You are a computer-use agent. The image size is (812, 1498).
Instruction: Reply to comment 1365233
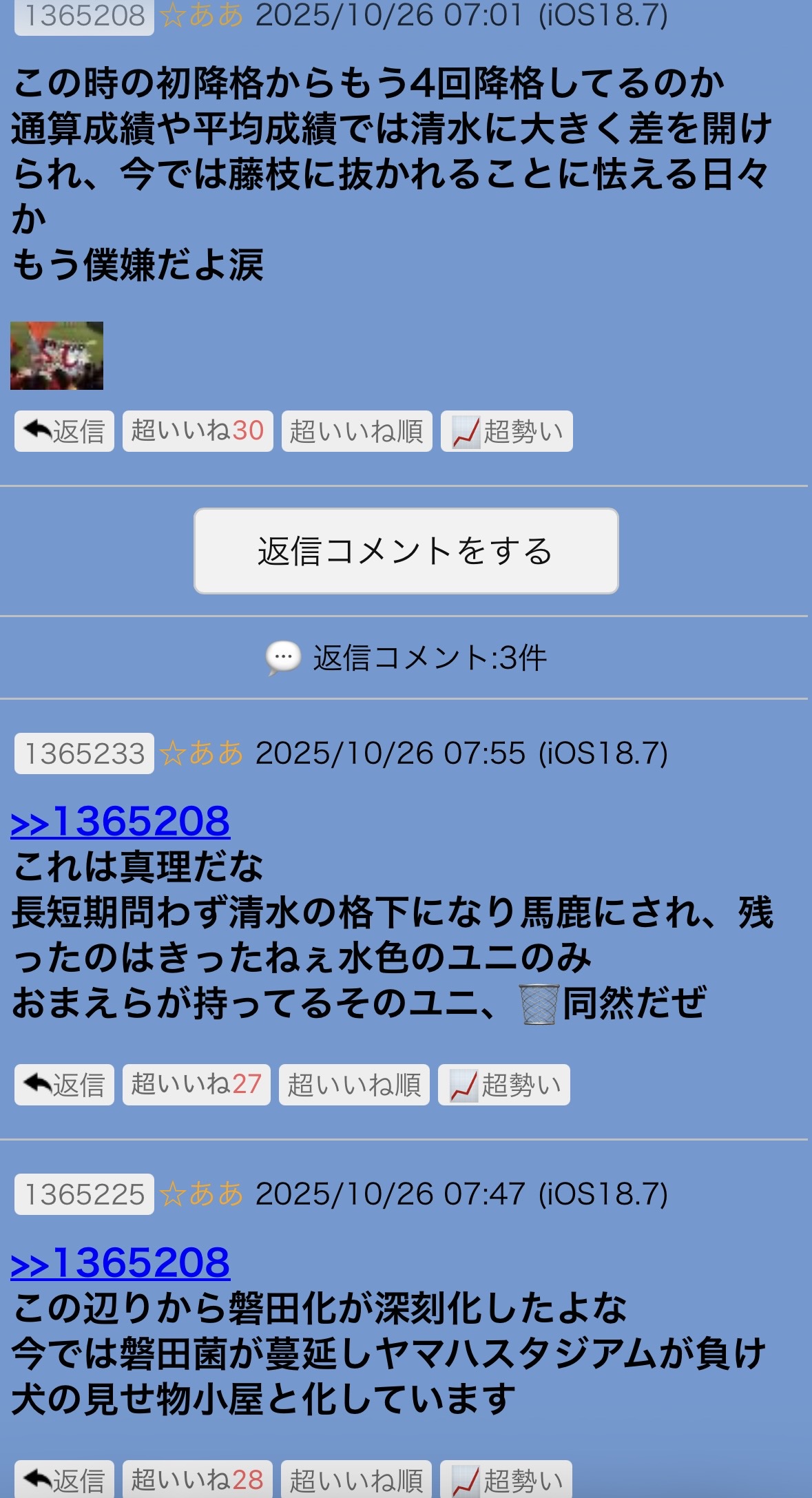click(64, 1085)
